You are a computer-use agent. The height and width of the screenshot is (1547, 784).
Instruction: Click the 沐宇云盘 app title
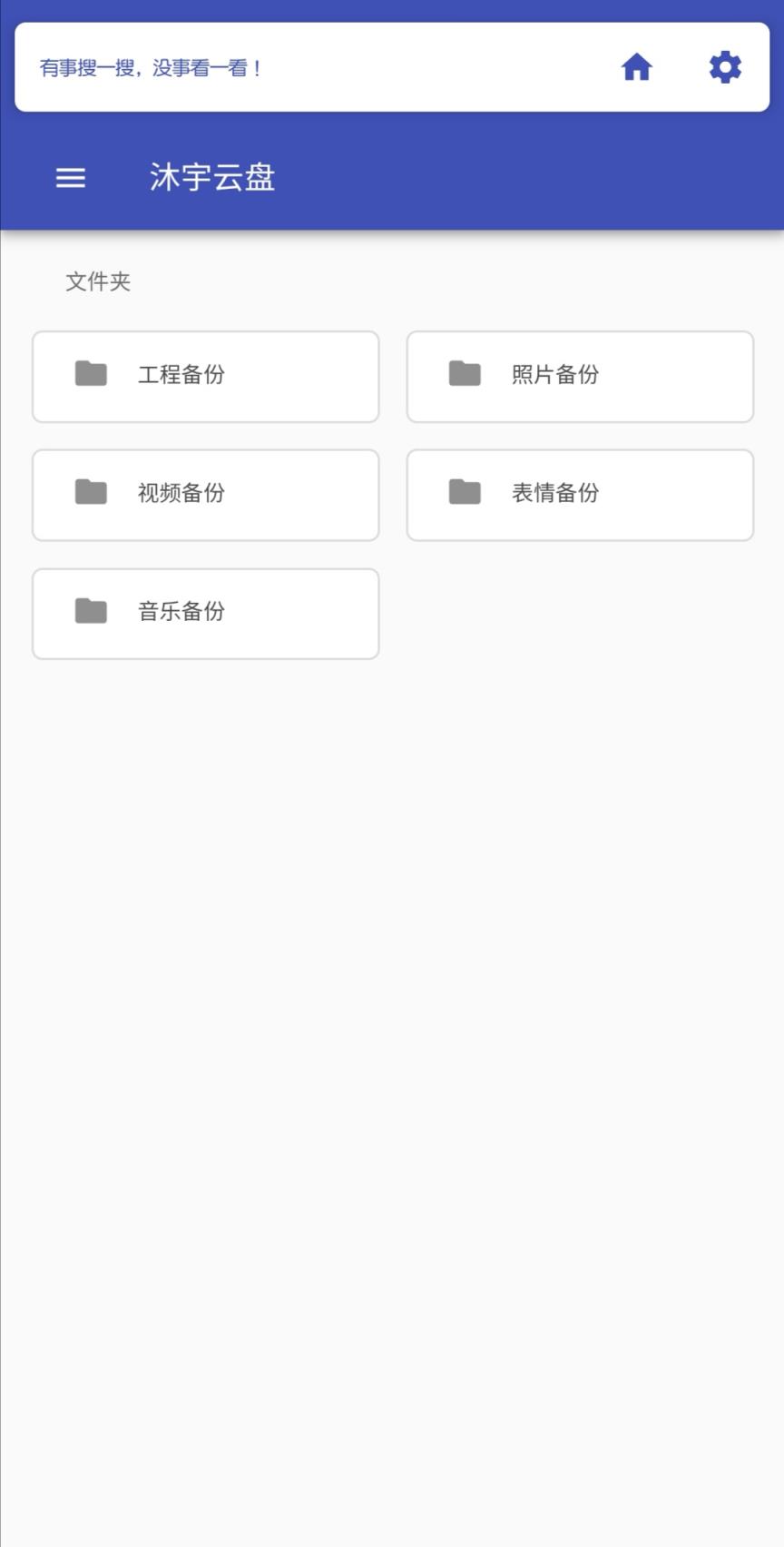coord(213,177)
